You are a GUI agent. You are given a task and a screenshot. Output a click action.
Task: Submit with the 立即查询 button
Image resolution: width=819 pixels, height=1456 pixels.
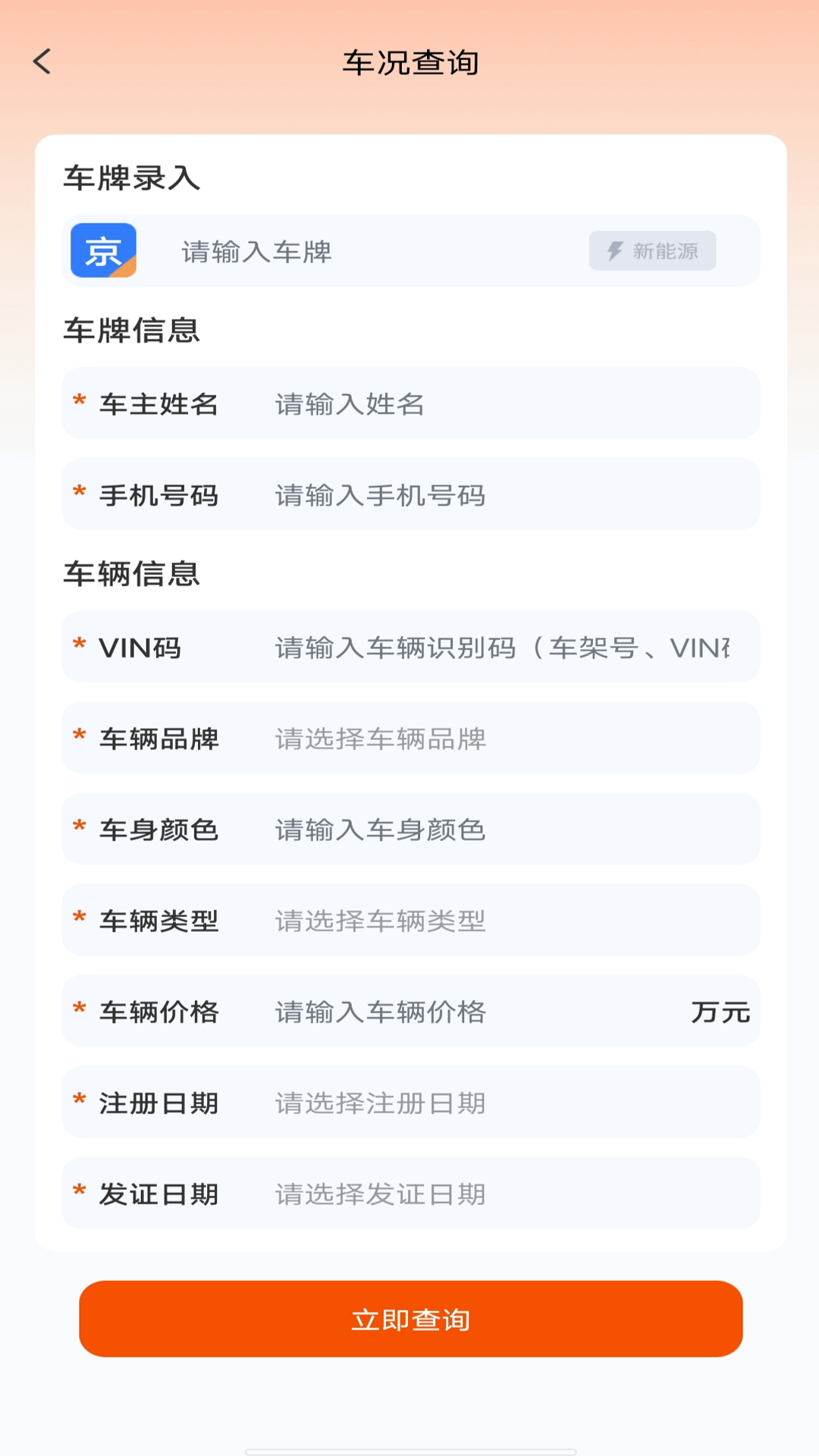click(x=410, y=1319)
